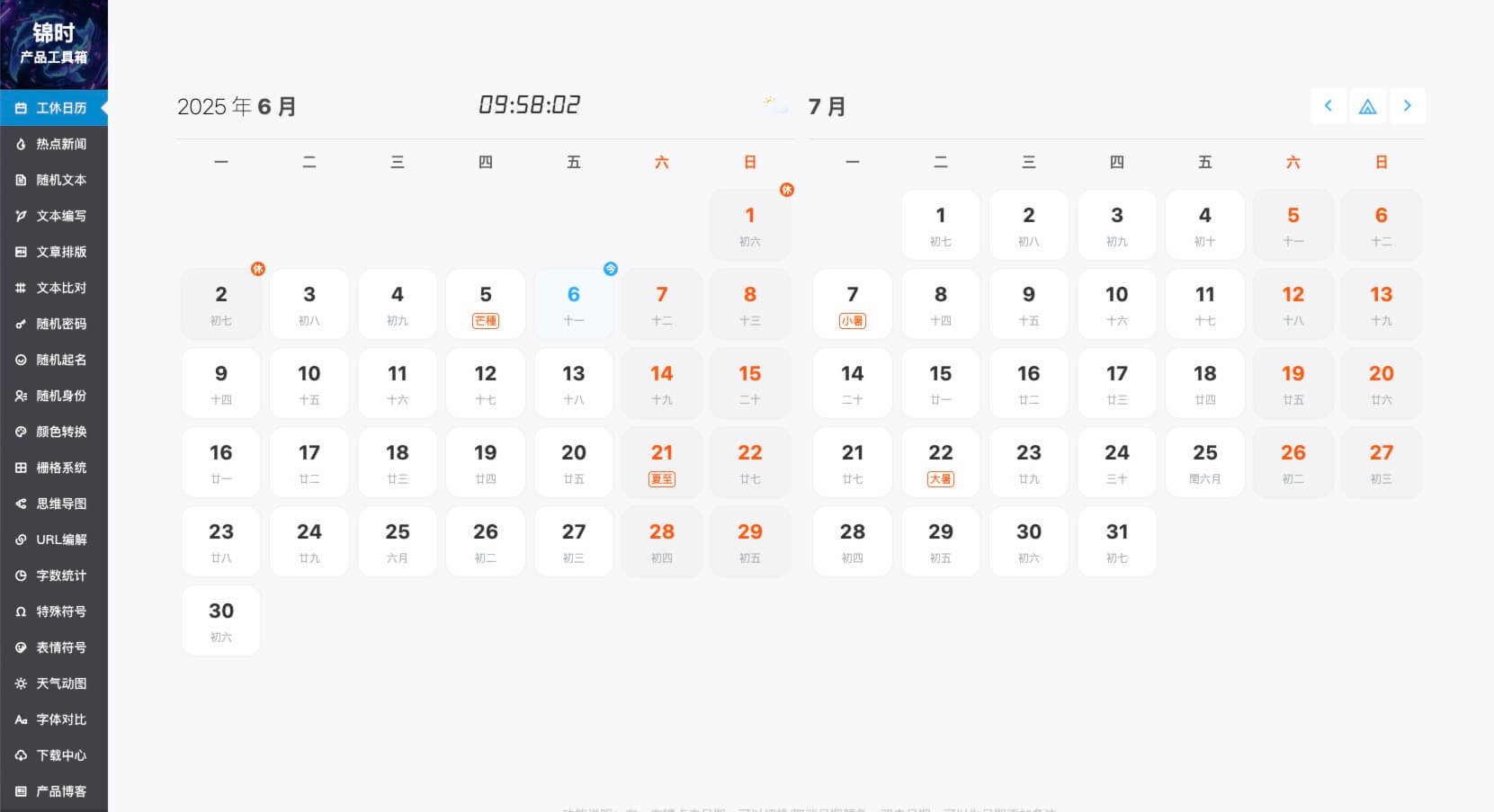Open the 随机文本 tool
Screen dimensions: 1494x812
[x=54, y=180]
